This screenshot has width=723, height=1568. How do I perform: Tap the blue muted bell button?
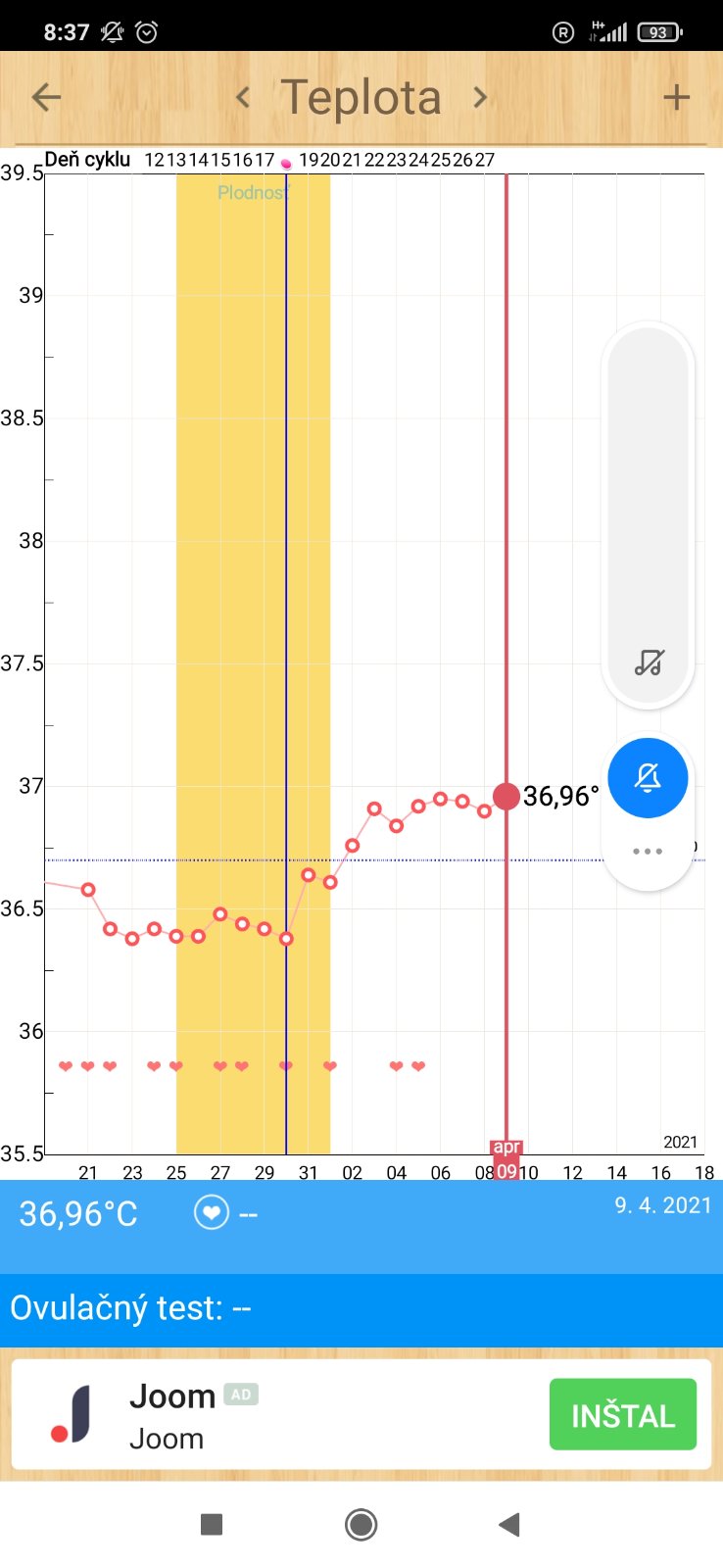click(648, 778)
